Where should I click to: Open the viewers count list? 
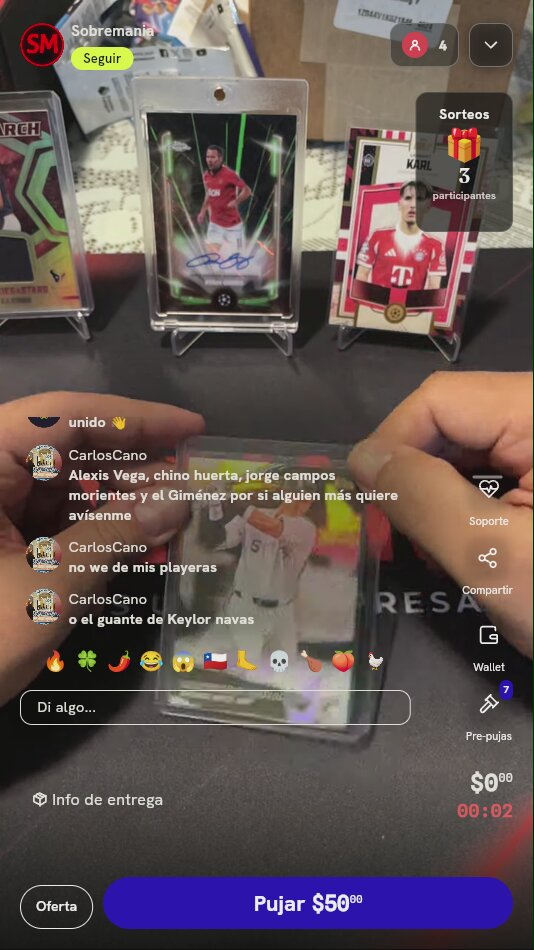click(x=424, y=45)
